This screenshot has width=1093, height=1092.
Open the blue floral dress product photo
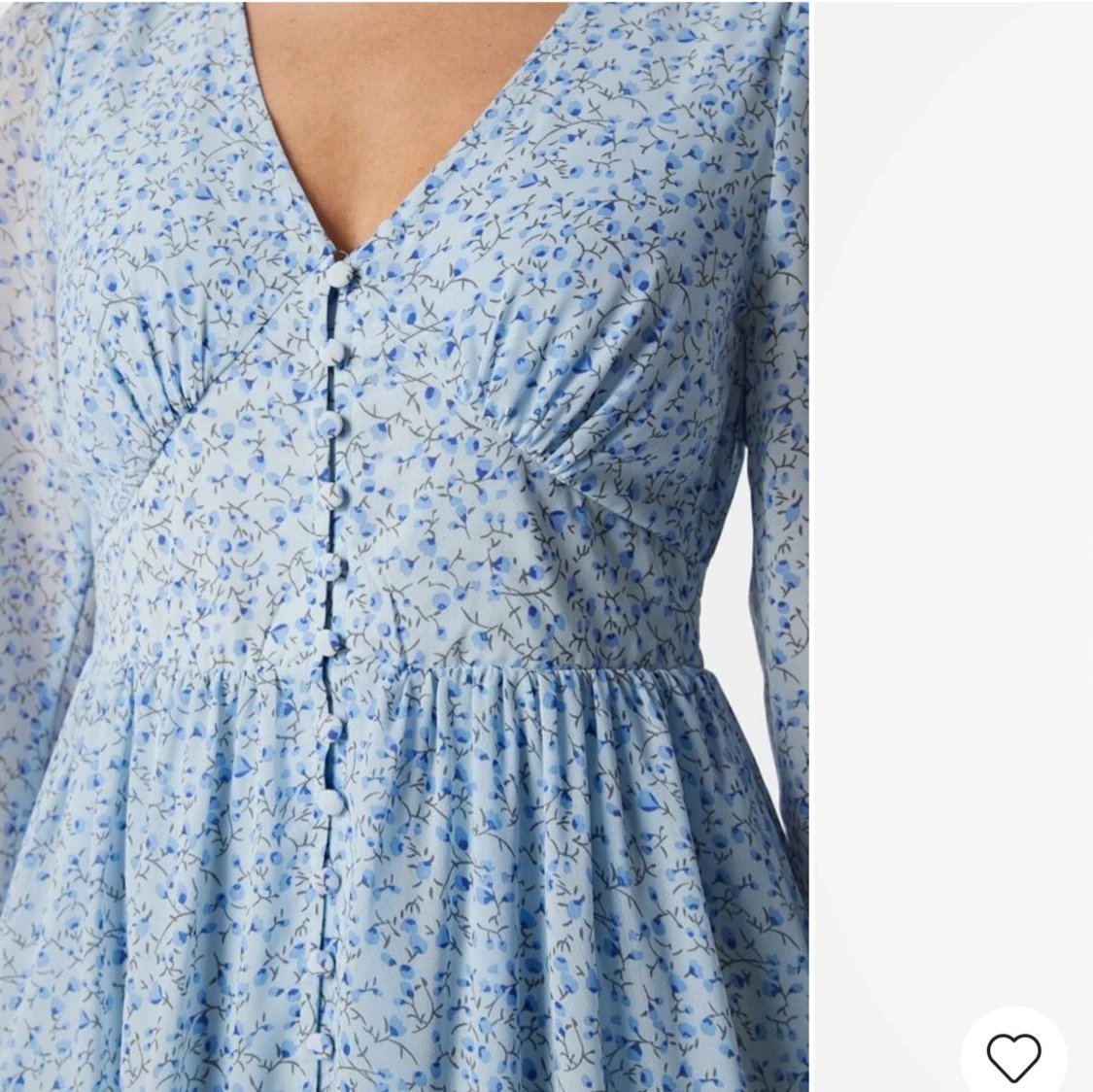404,546
